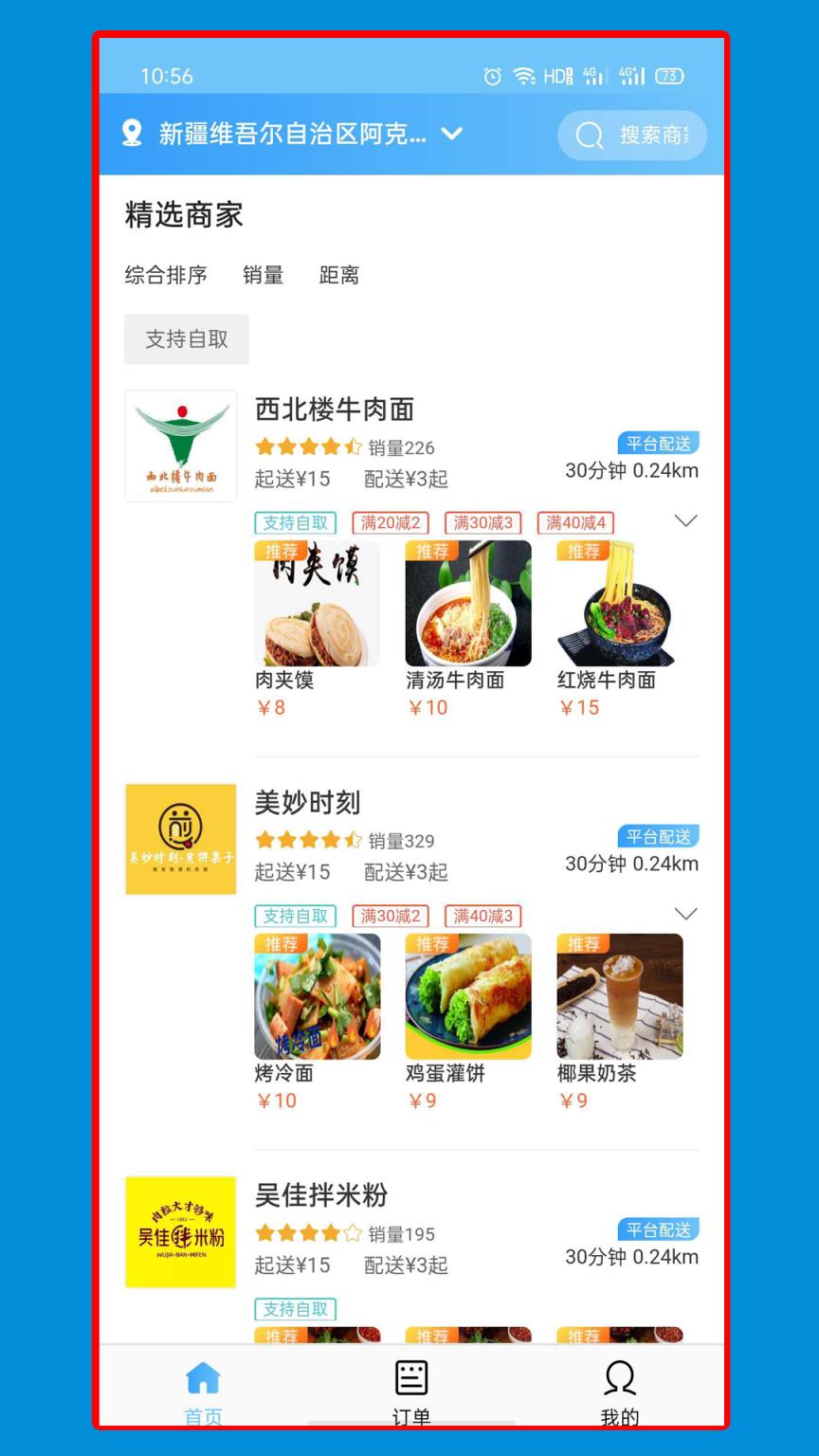Screen dimensions: 819x1456
Task: Expand the chevron on 西北楼牛肉面 promotions
Action: (685, 520)
